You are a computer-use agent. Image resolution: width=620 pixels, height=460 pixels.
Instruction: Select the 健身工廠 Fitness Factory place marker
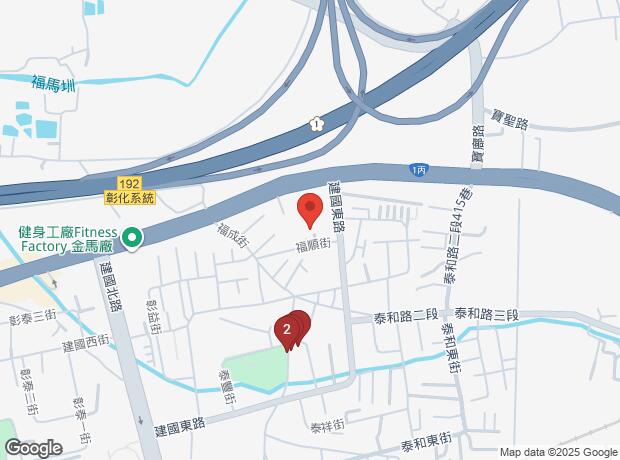133,237
